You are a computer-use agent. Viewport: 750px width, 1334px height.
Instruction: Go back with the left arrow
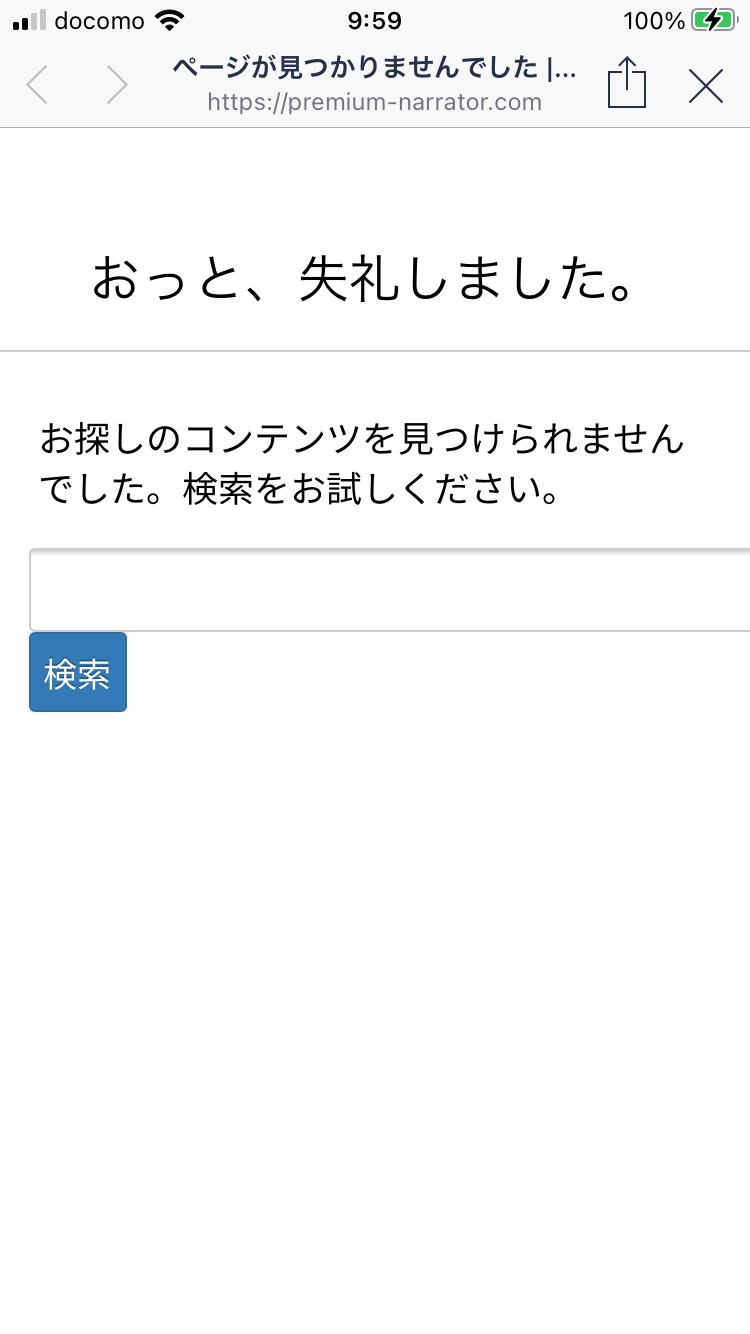(x=37, y=85)
